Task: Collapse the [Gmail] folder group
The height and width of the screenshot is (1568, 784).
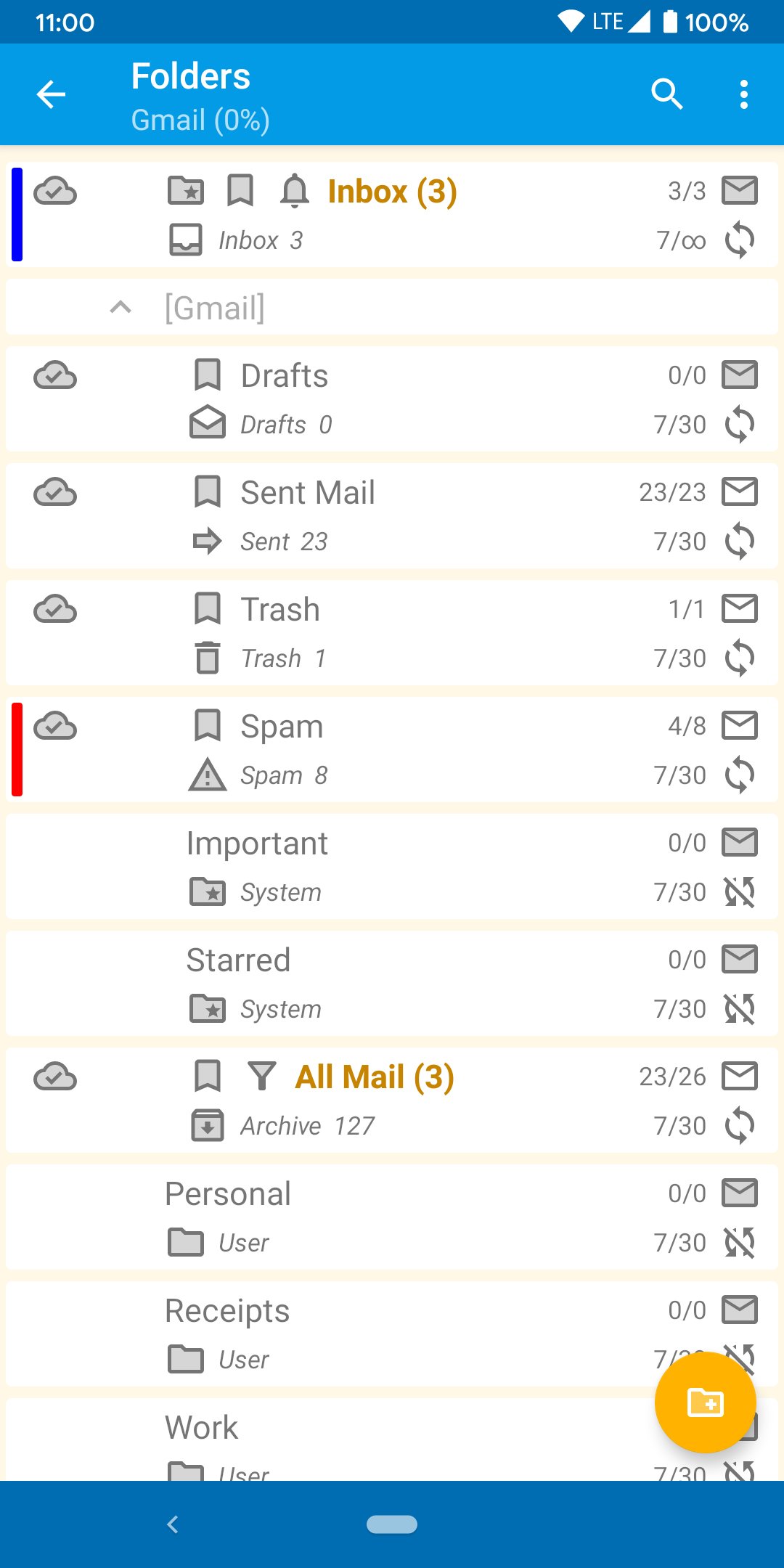Action: [121, 308]
